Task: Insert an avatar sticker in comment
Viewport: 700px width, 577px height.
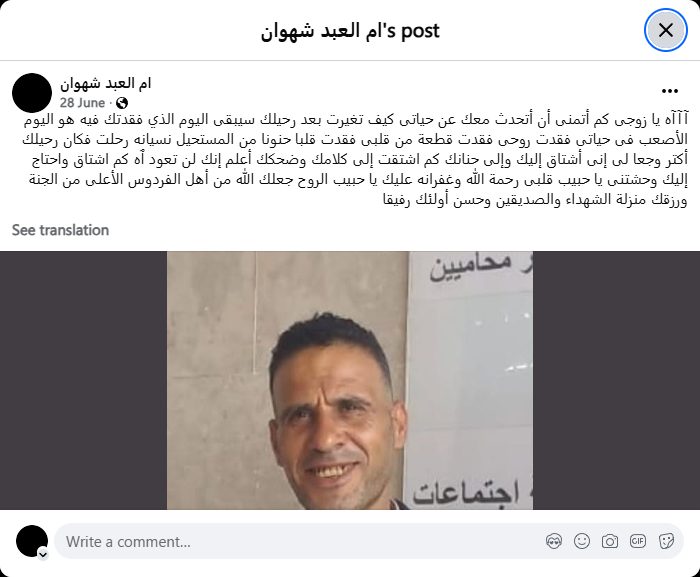Action: click(554, 541)
